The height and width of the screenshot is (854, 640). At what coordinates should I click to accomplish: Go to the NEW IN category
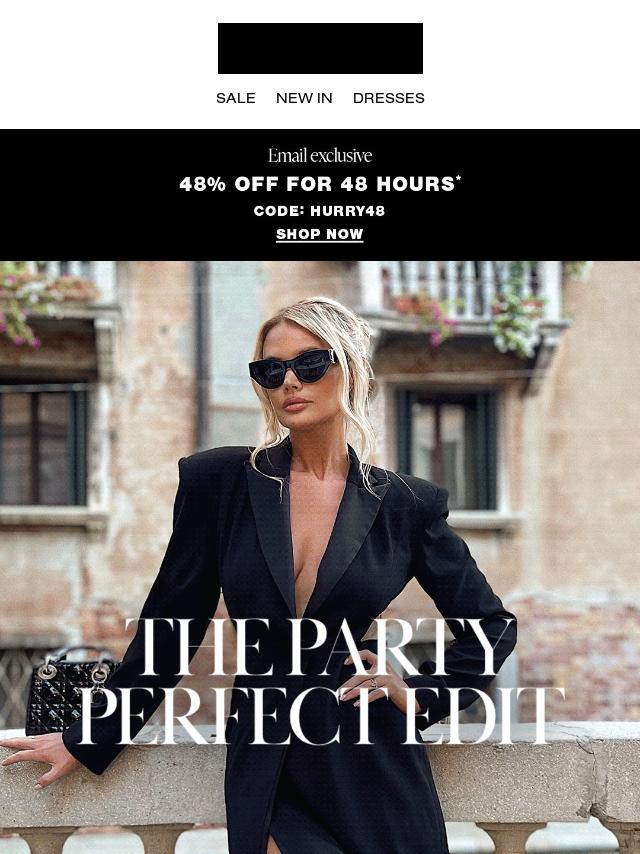point(304,98)
